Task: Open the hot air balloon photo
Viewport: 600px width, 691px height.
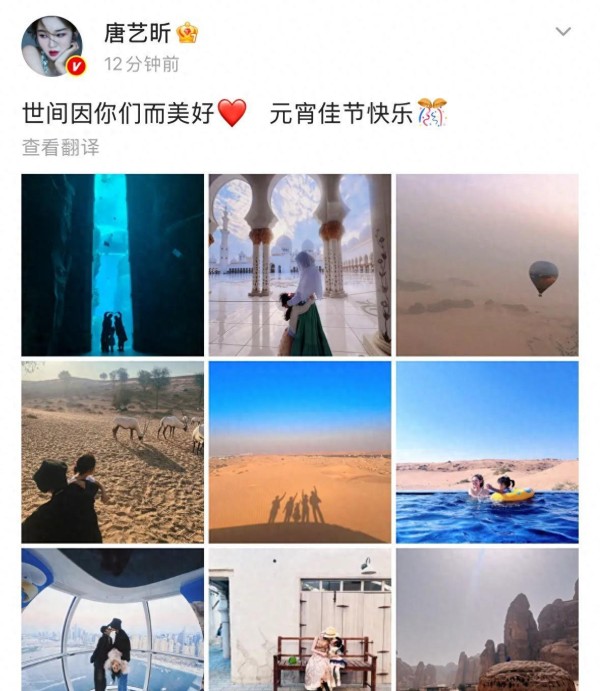Action: (486, 265)
